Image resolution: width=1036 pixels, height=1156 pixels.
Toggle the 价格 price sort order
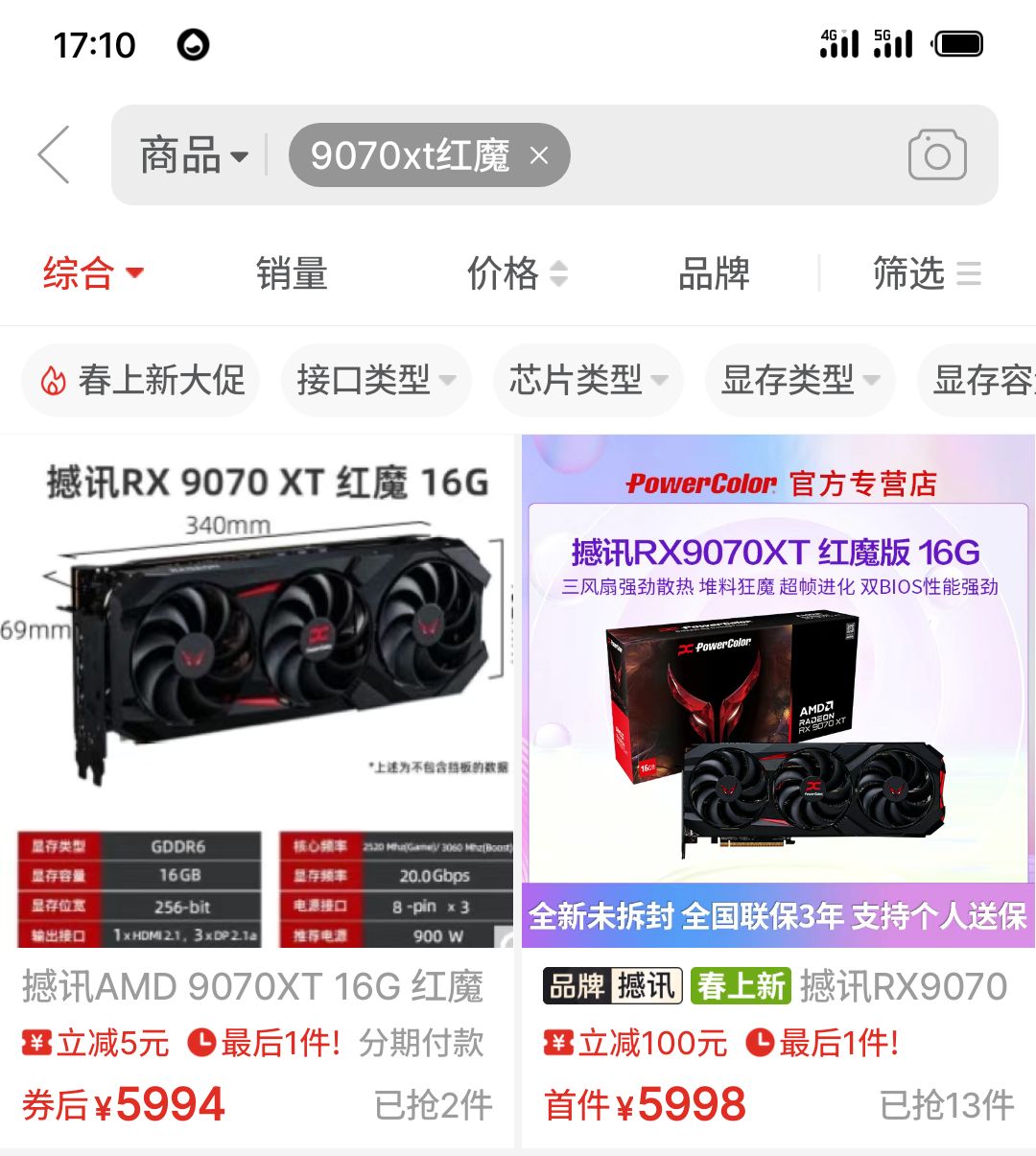tap(559, 274)
